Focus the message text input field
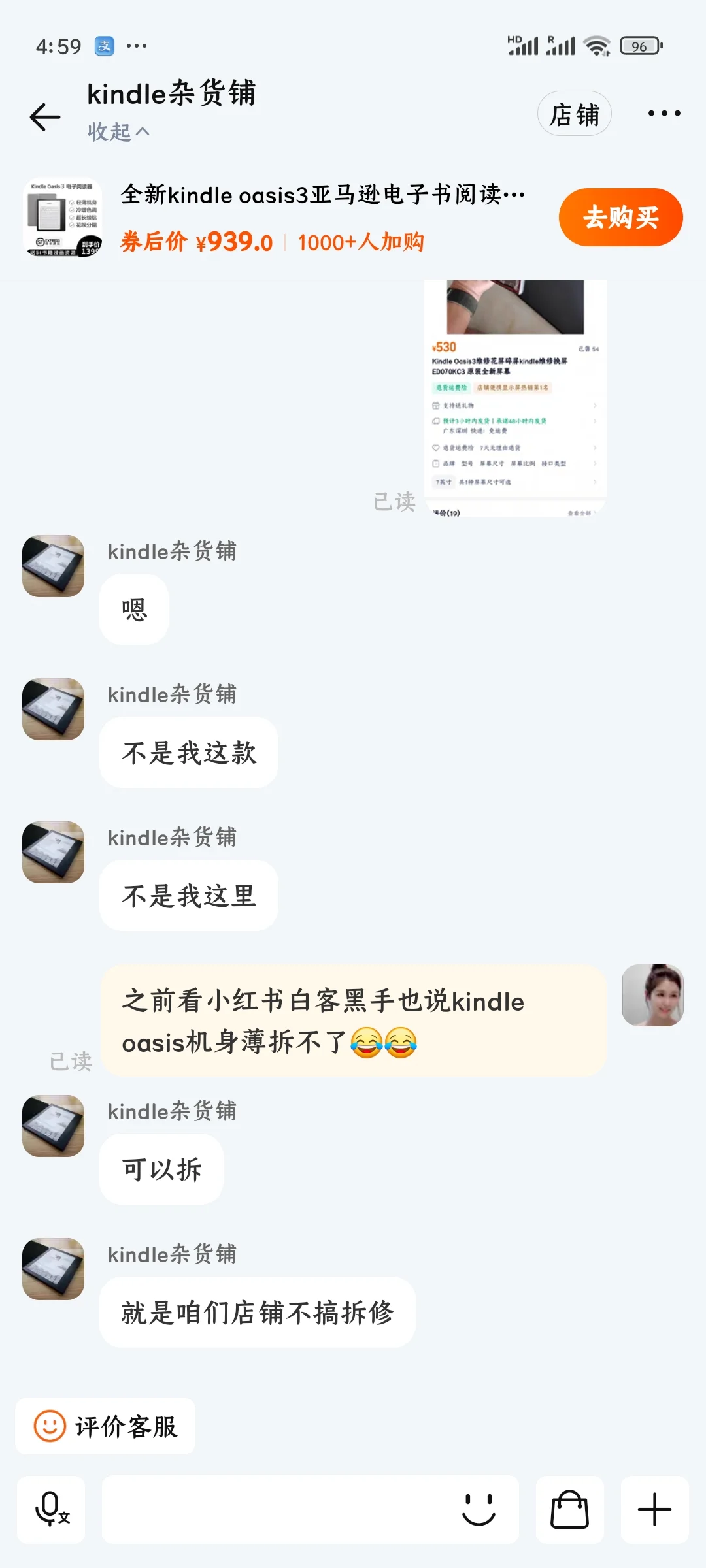 [x=275, y=1509]
